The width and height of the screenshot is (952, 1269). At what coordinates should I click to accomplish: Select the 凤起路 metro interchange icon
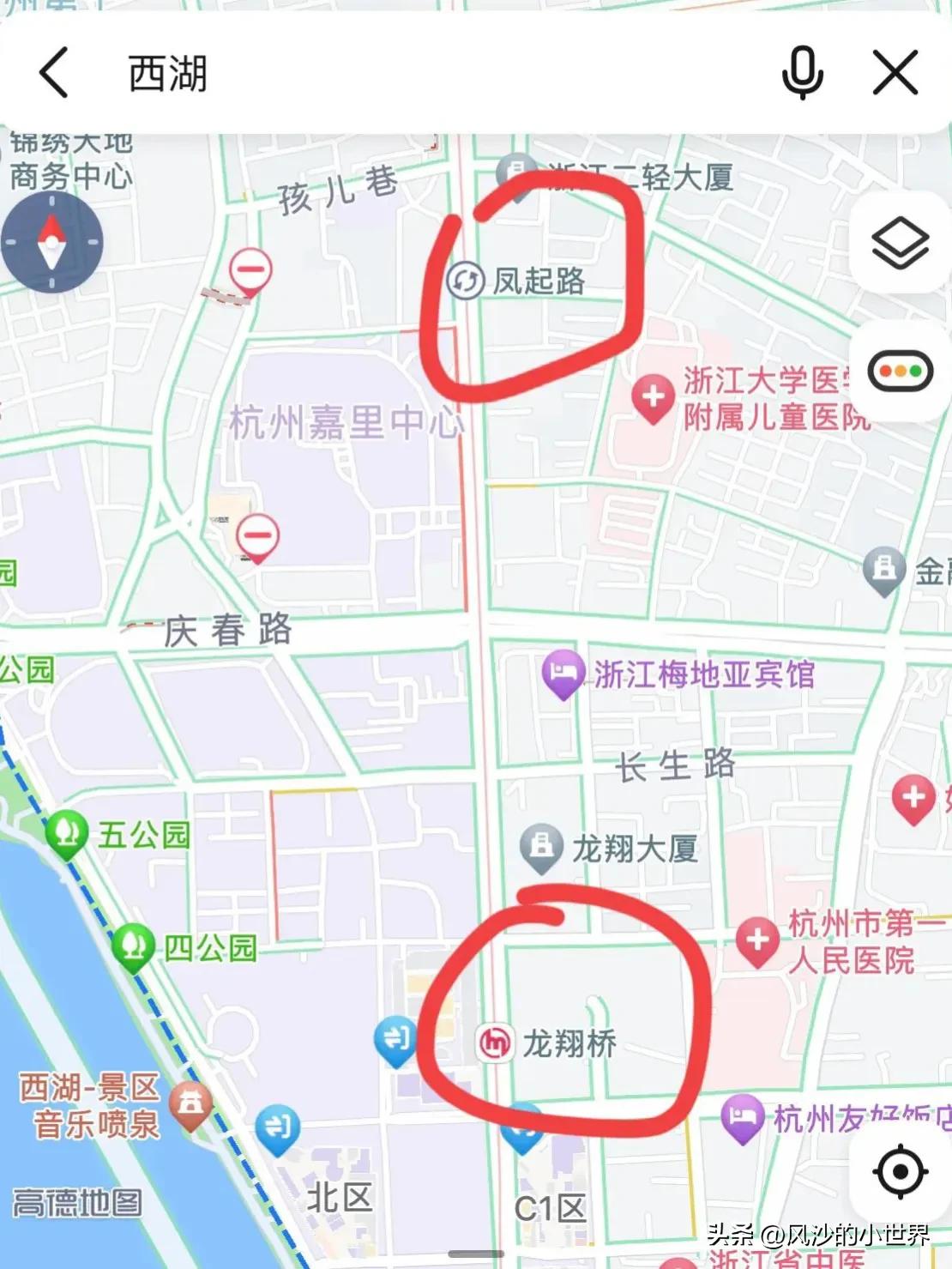point(466,281)
